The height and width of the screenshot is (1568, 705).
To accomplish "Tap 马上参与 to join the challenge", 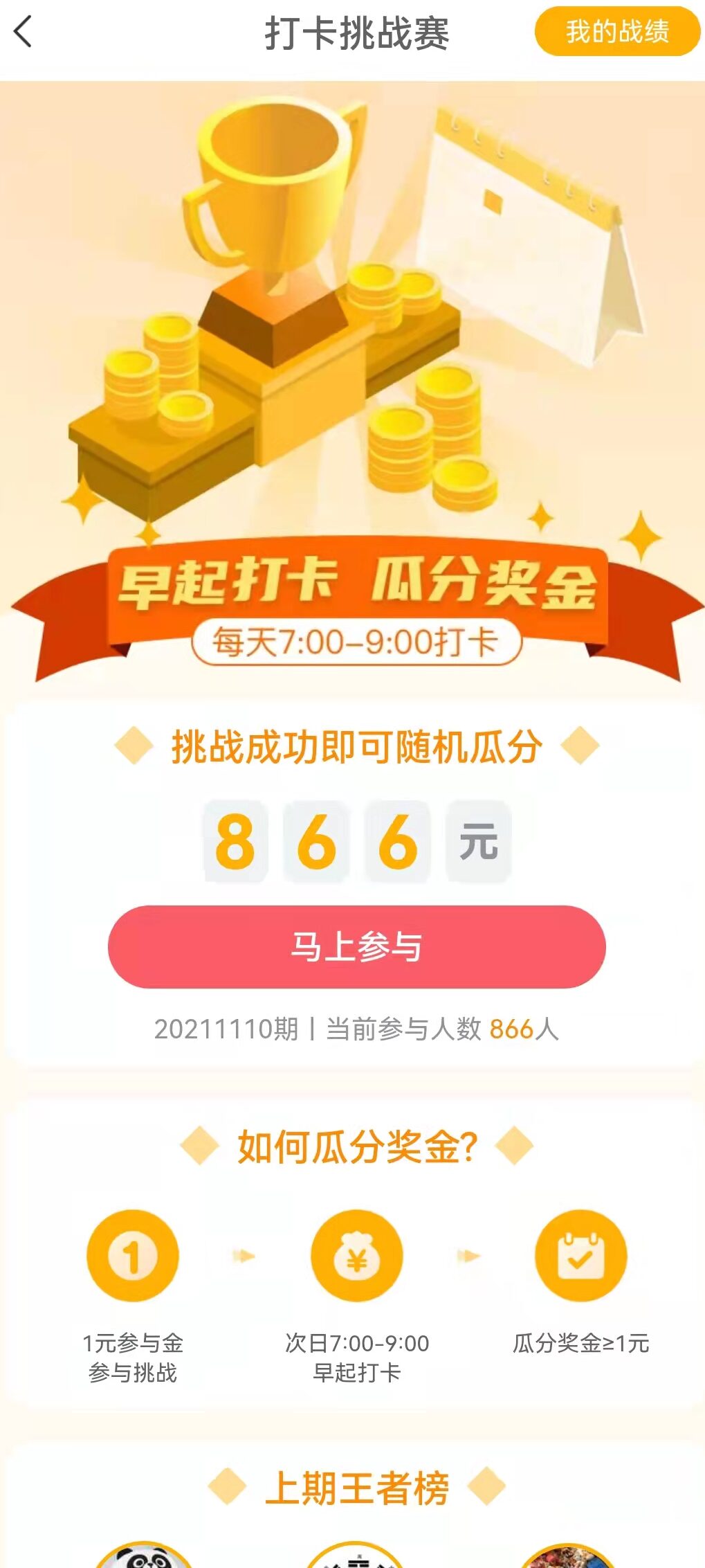I will (x=356, y=946).
